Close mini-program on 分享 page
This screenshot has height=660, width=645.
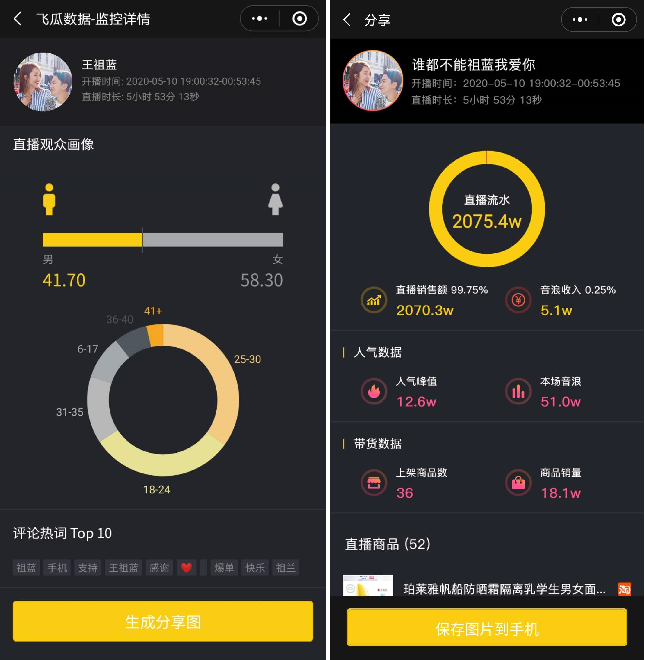coord(618,20)
